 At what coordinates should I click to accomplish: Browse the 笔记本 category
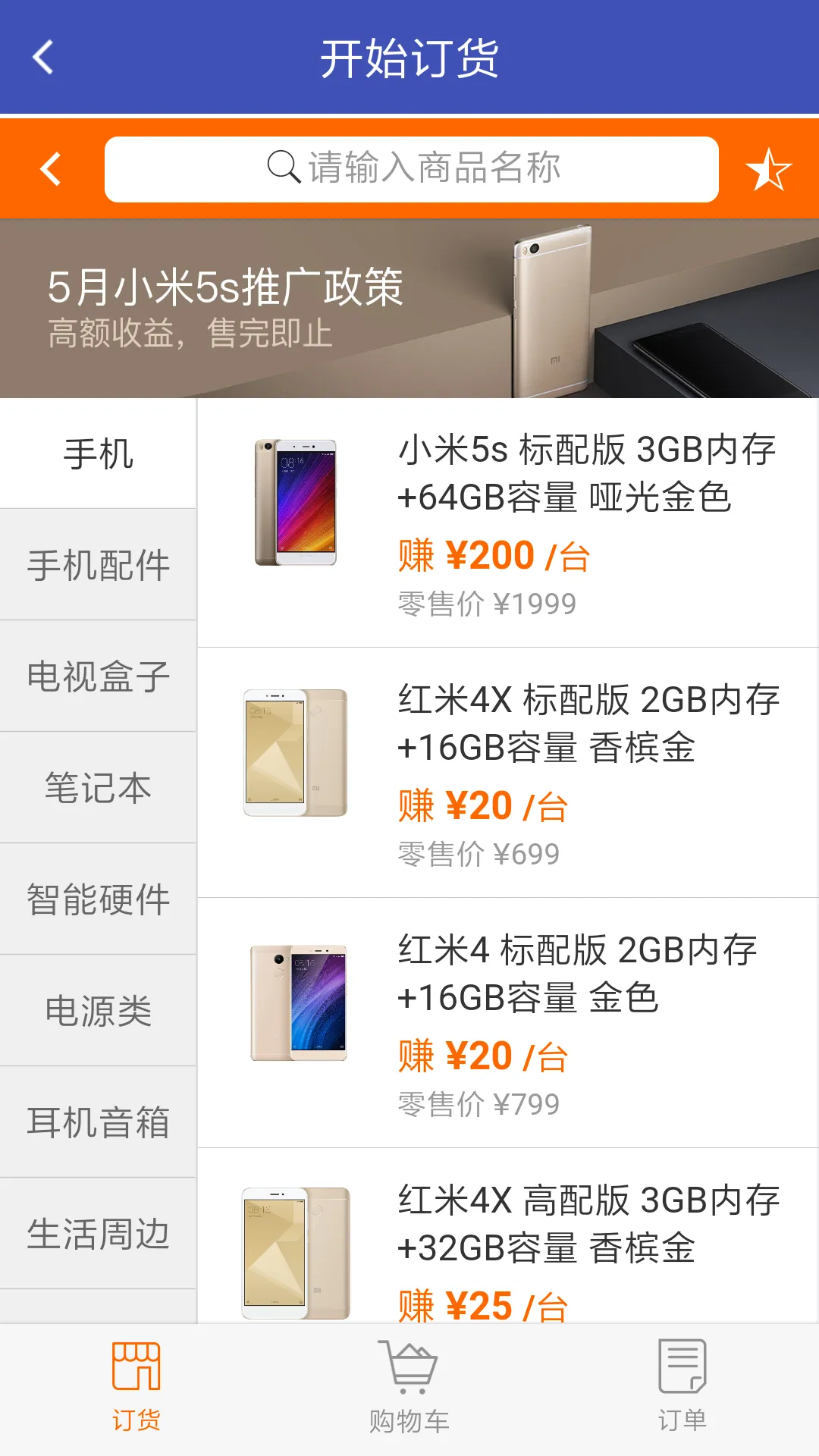pos(99,788)
